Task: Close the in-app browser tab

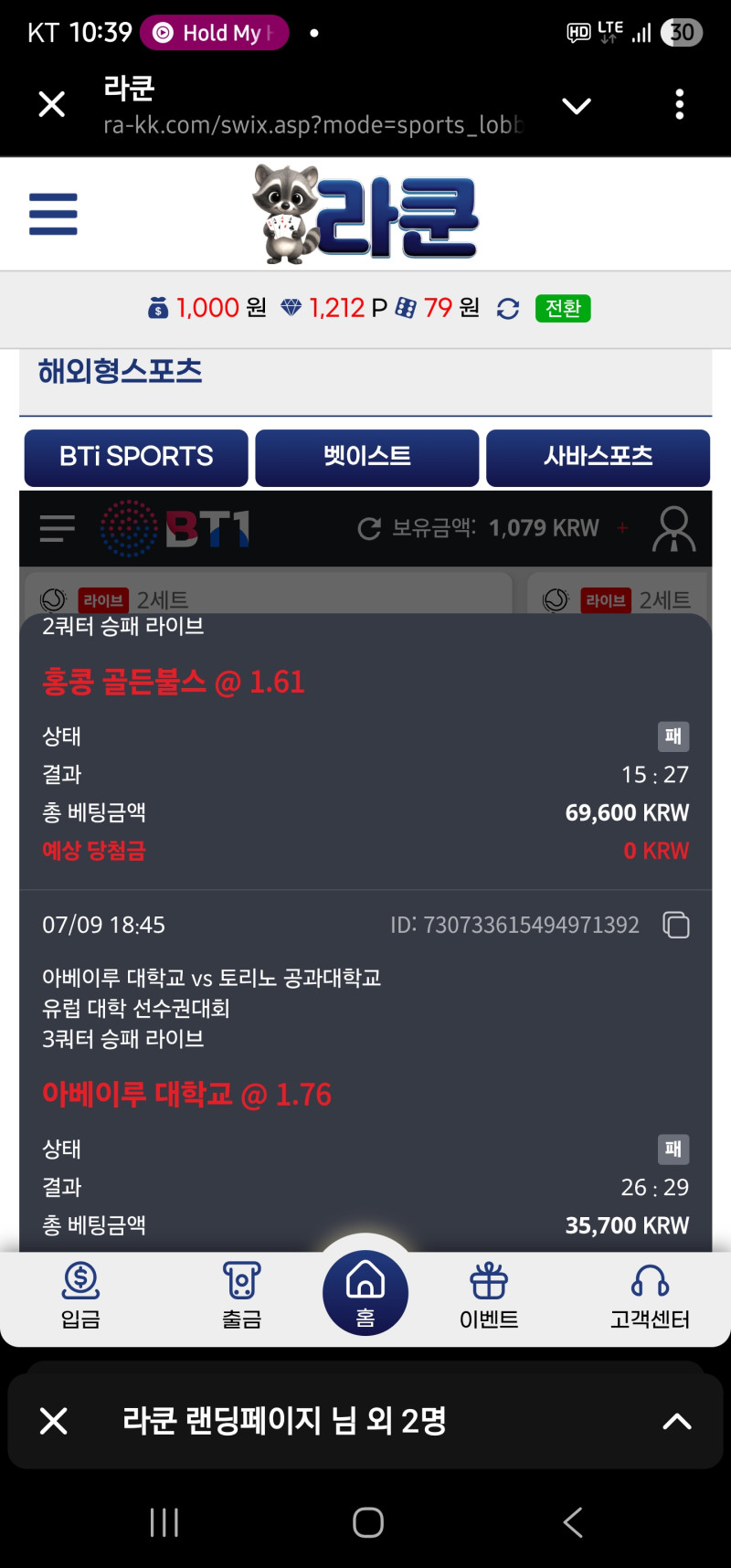Action: pyautogui.click(x=52, y=104)
